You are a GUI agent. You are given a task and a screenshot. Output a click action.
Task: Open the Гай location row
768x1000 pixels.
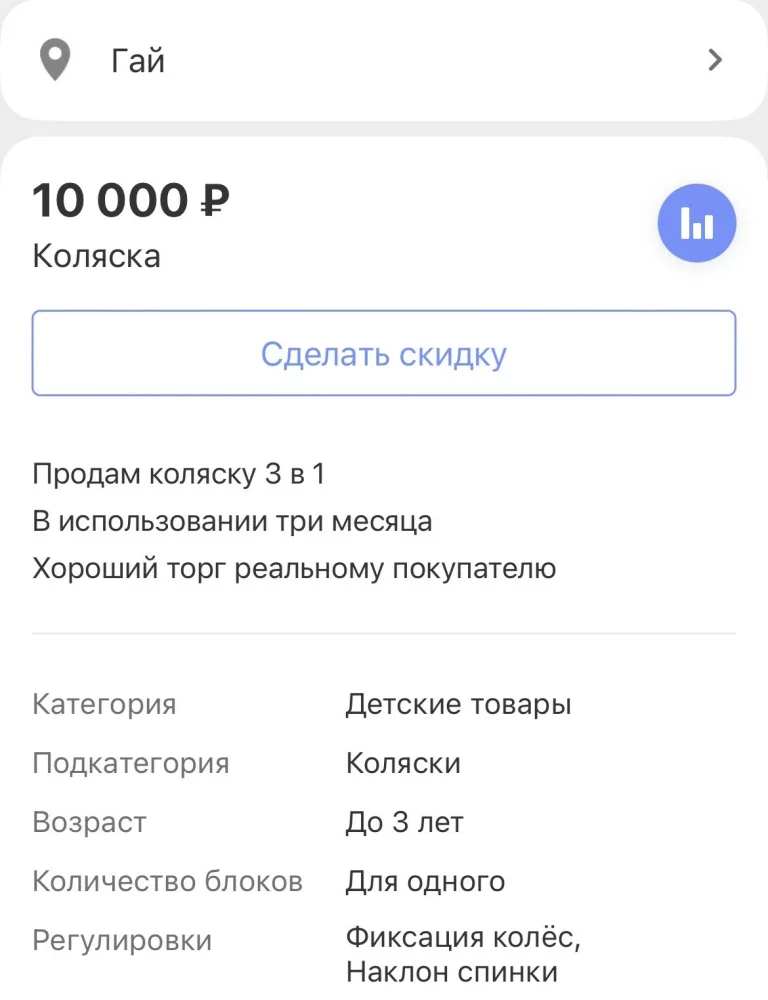384,61
